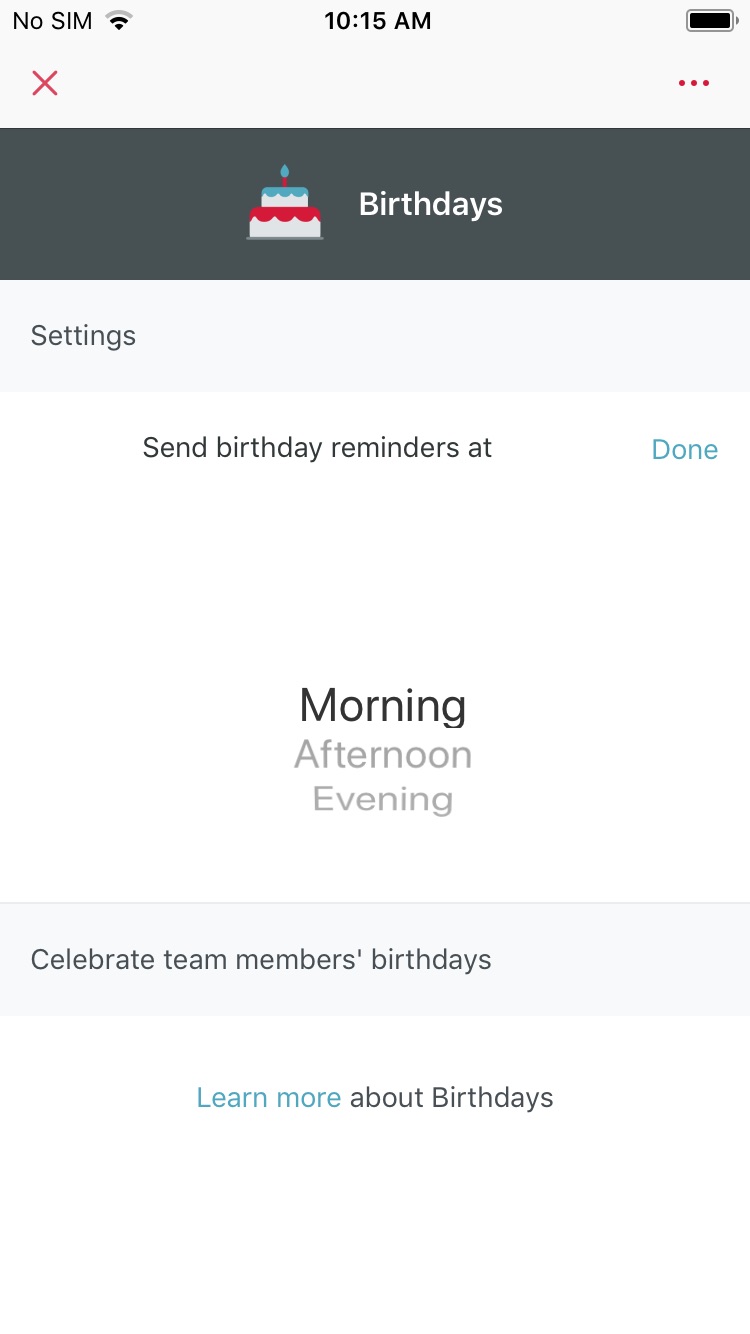Image resolution: width=750 pixels, height=1334 pixels.
Task: Open the three-dot overflow menu
Action: point(694,83)
